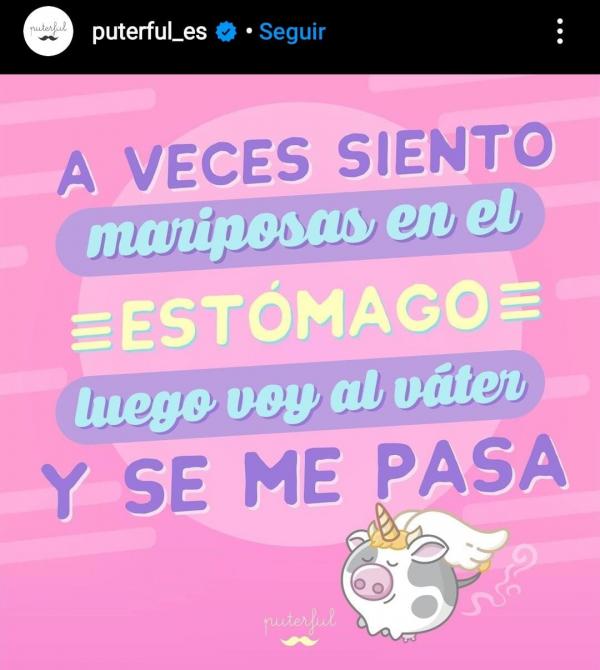
Task: Open the pink mariposas quote post image
Action: (300, 370)
